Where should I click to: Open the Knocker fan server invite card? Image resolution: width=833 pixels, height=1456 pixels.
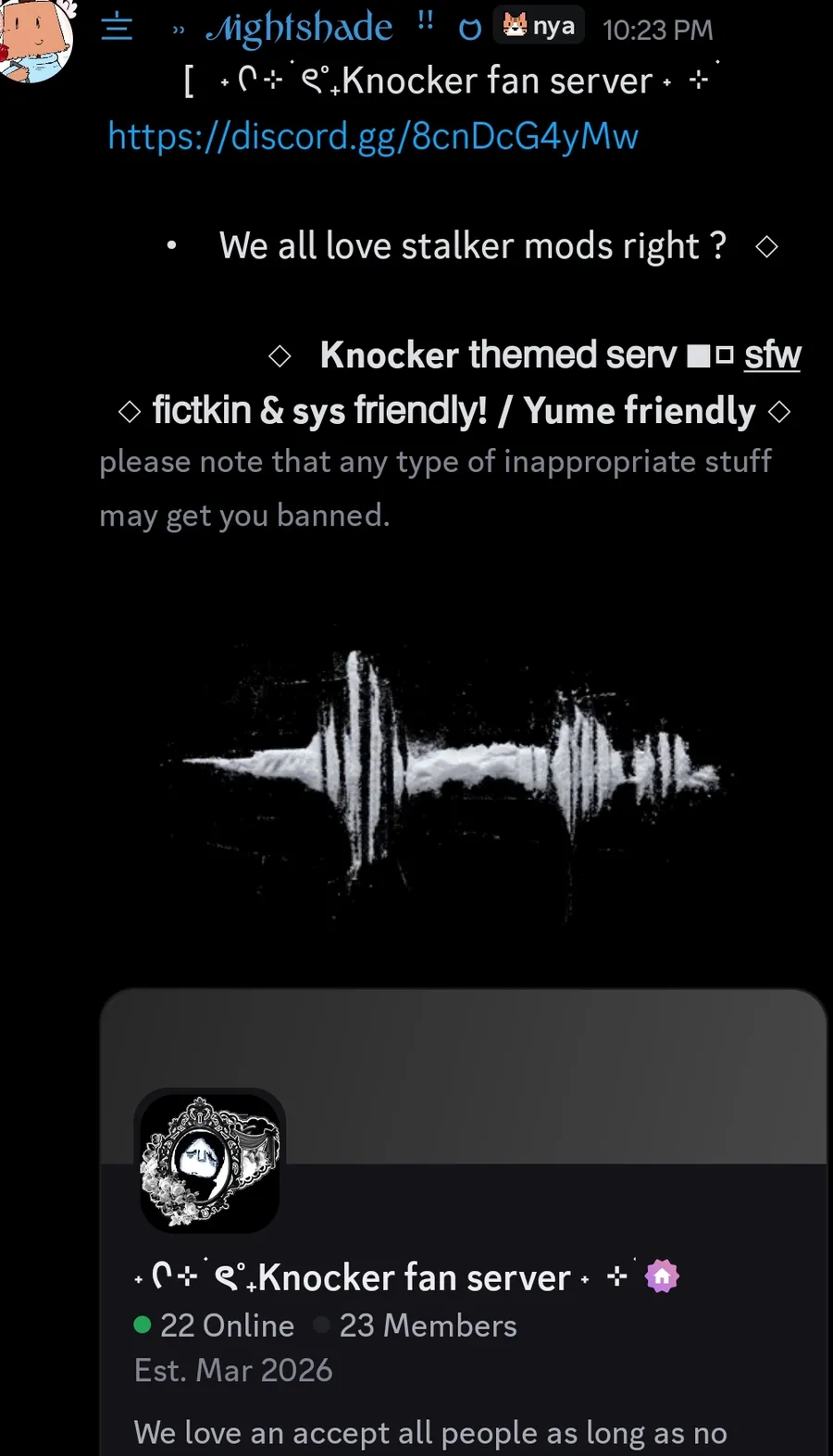pos(463,1222)
